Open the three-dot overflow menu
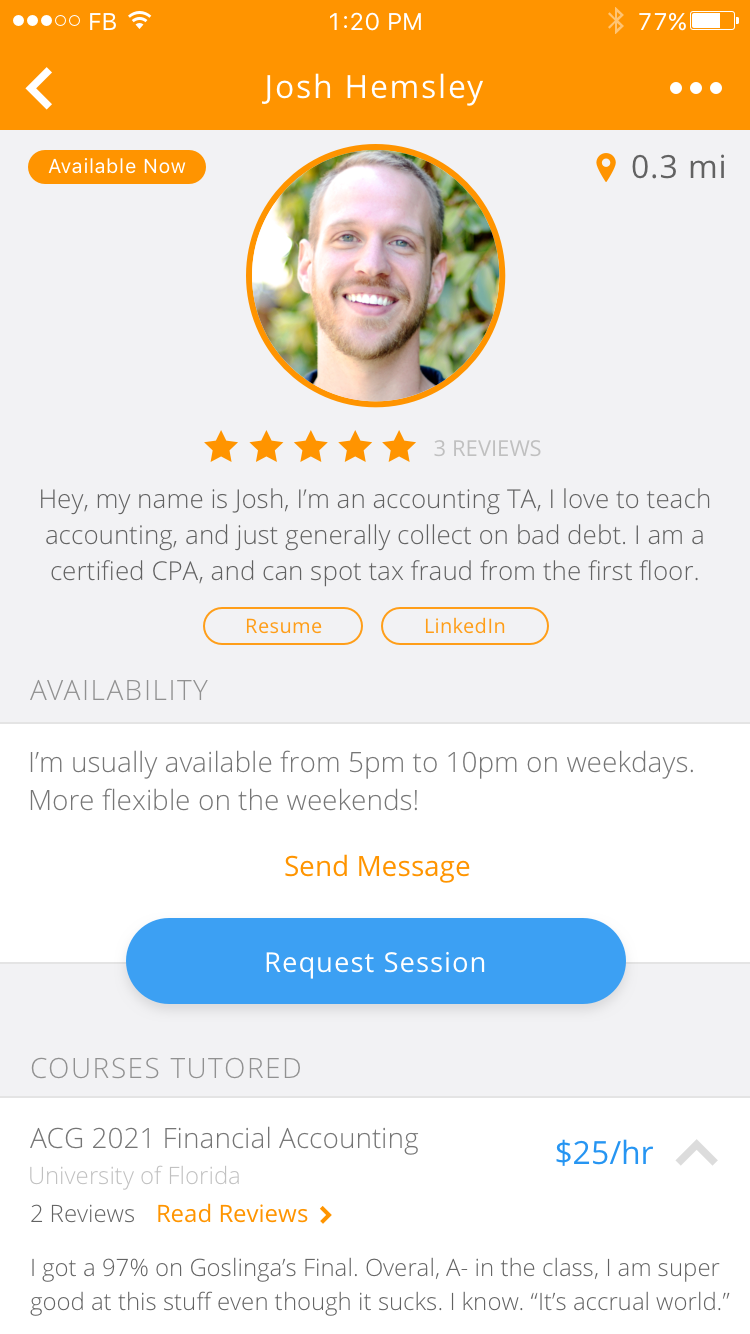Screen dimensions: 750x1334 pyautogui.click(x=696, y=88)
